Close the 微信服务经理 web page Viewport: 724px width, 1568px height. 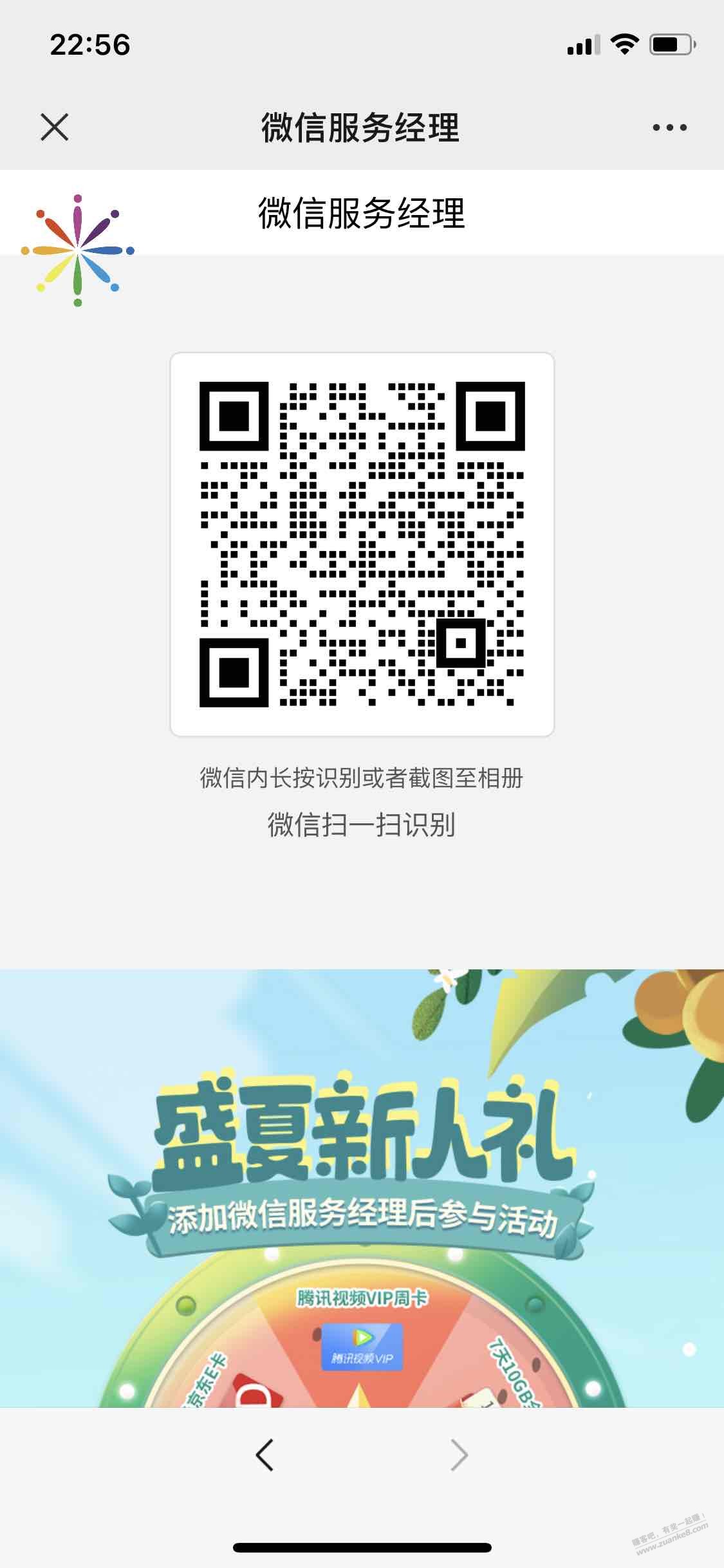[54, 127]
